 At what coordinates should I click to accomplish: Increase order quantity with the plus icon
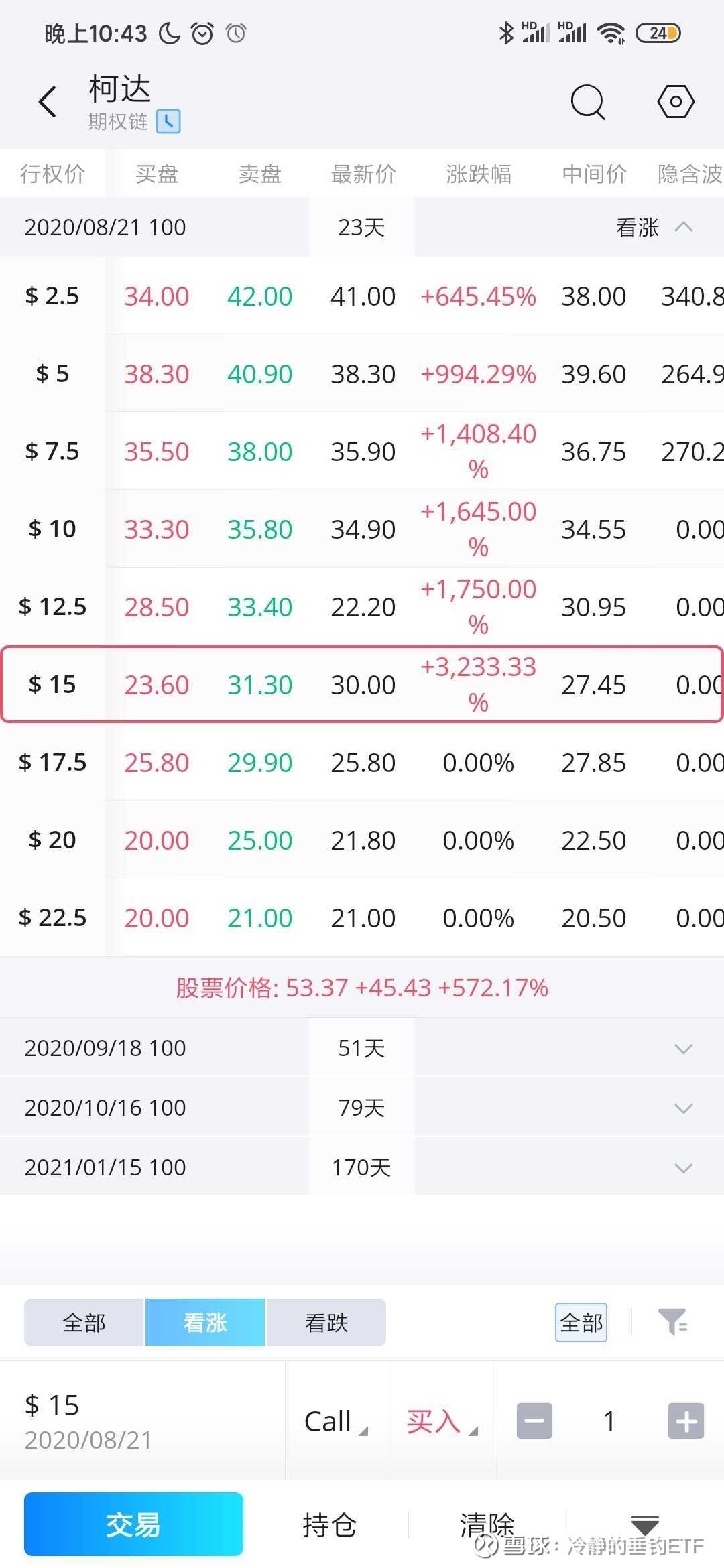point(684,1420)
